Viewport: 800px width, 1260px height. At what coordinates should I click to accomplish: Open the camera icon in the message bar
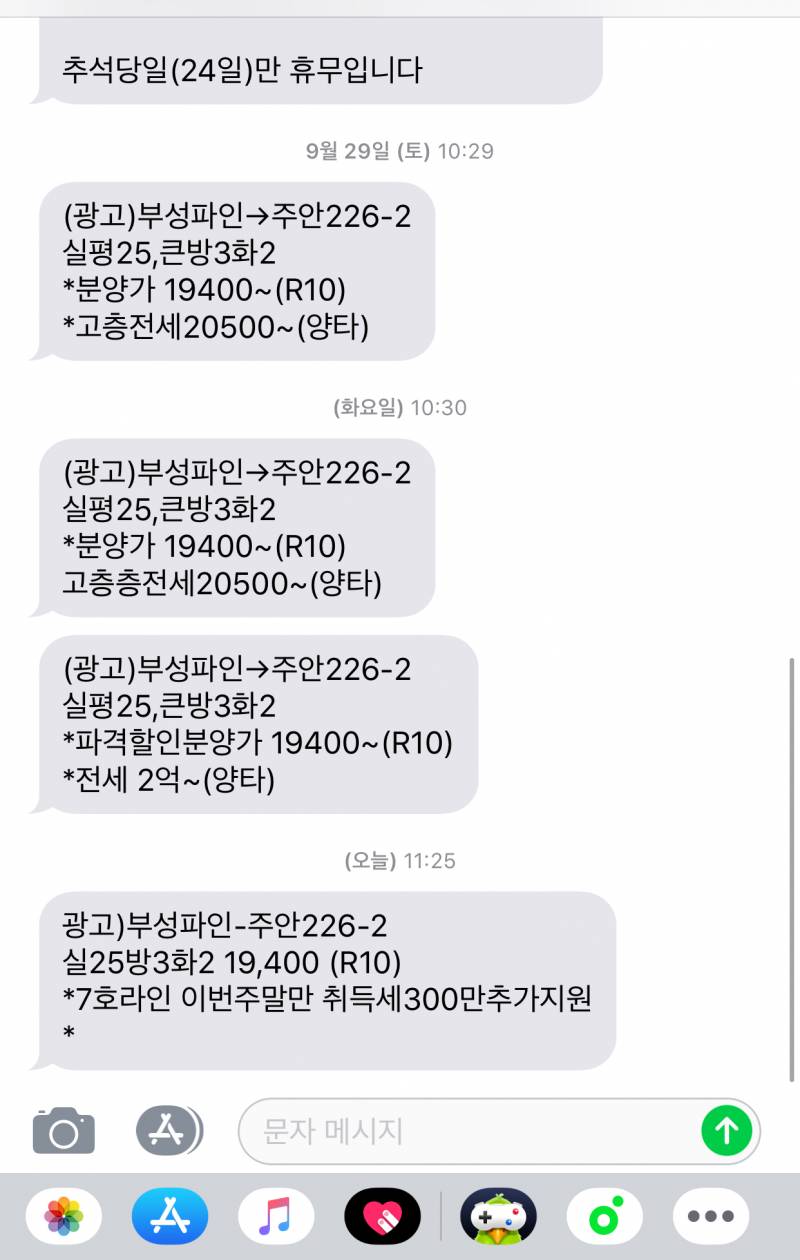63,1129
